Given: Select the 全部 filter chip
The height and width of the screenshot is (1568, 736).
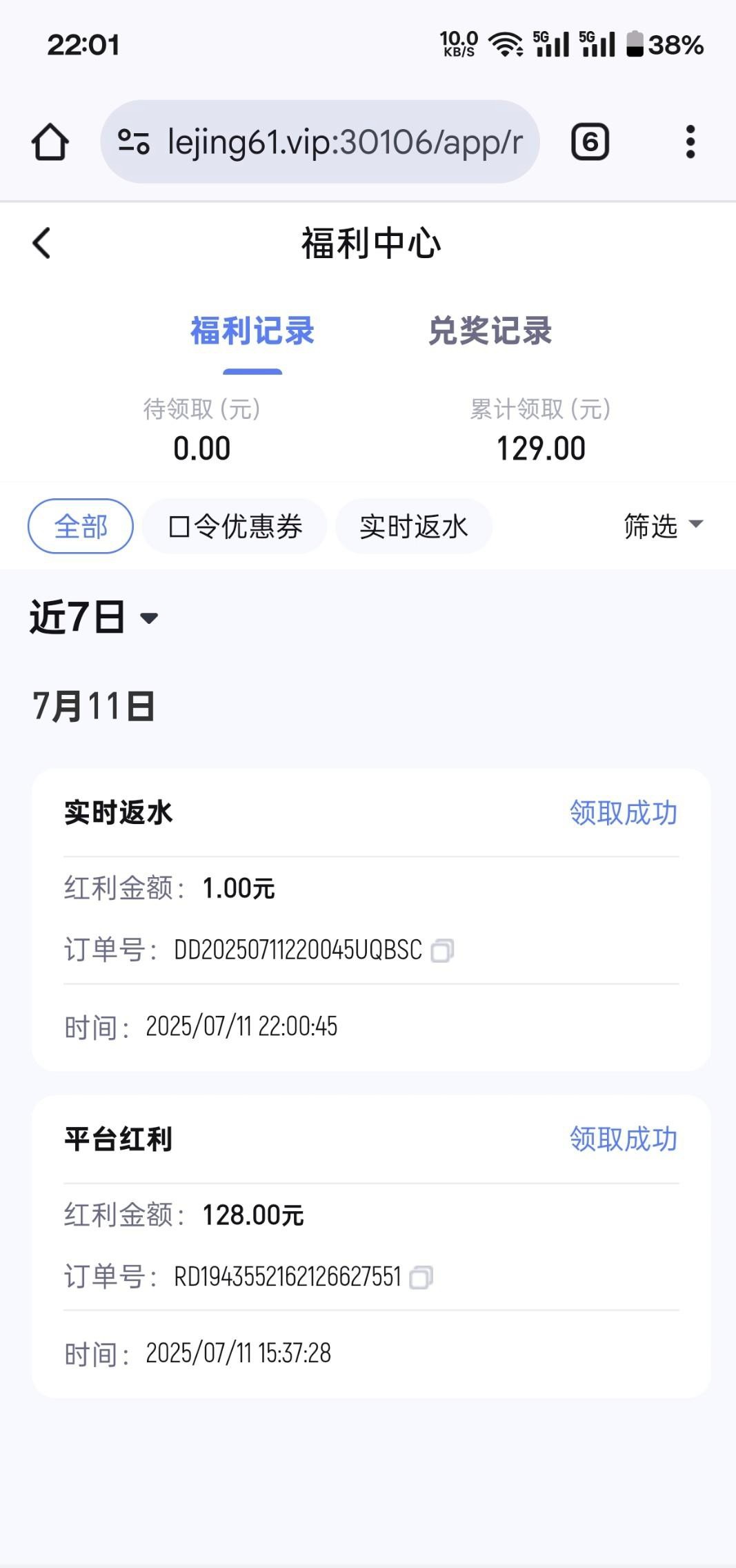Looking at the screenshot, I should tap(81, 527).
